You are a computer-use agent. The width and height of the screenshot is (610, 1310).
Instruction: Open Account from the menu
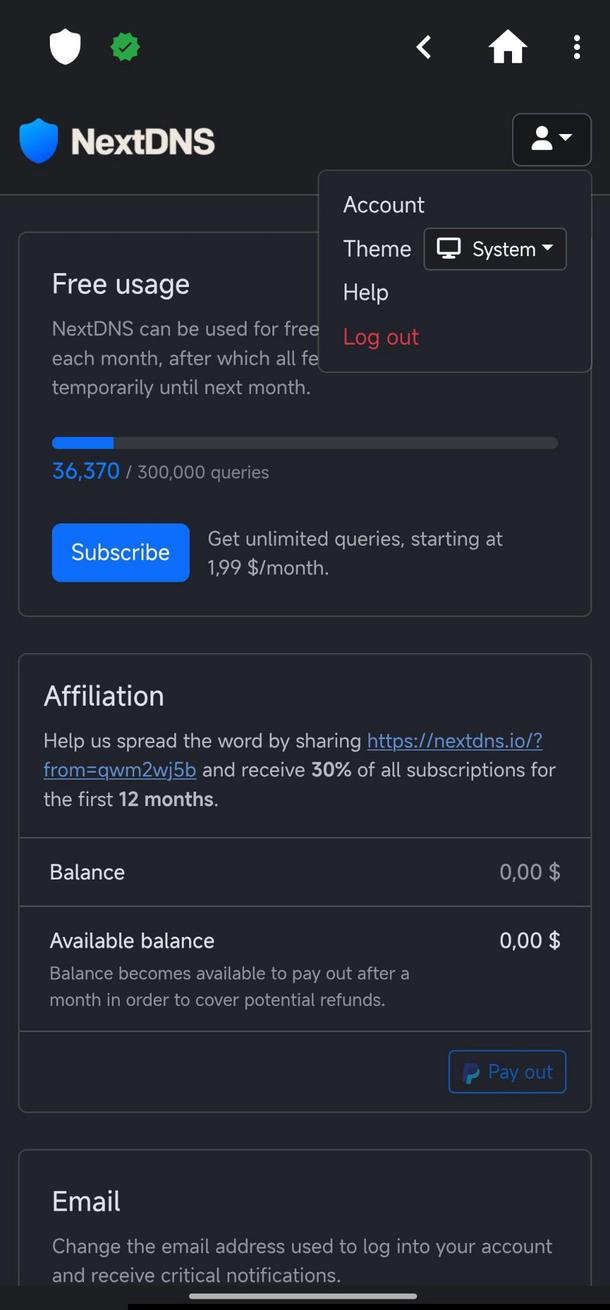(x=383, y=205)
